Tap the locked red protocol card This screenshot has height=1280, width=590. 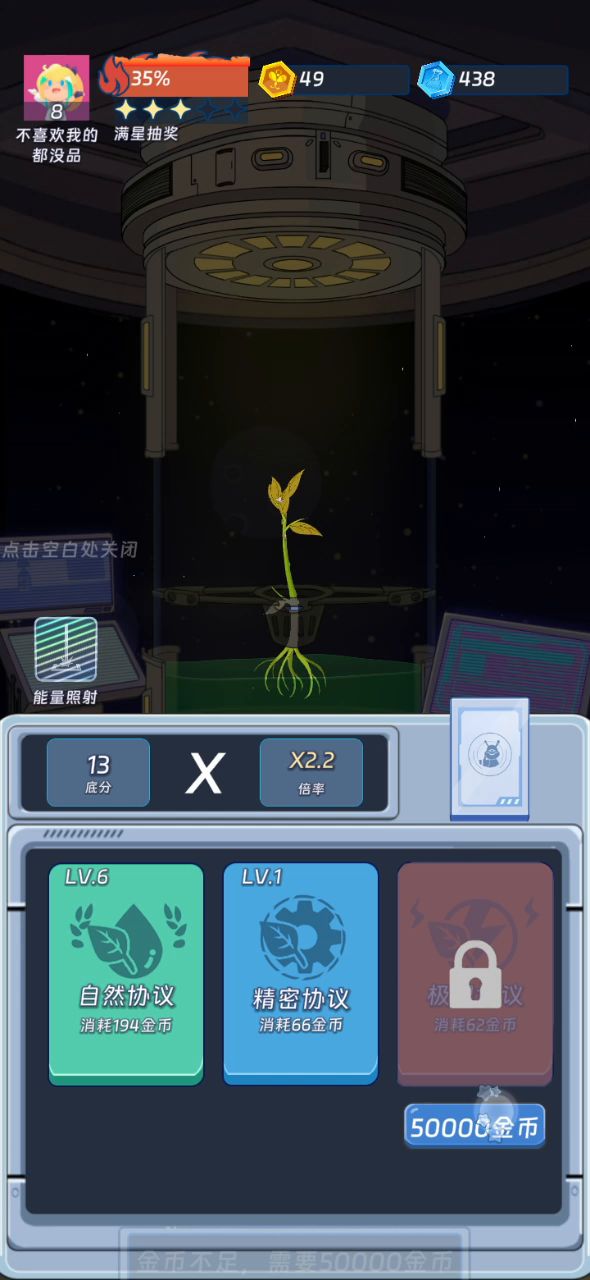(475, 974)
